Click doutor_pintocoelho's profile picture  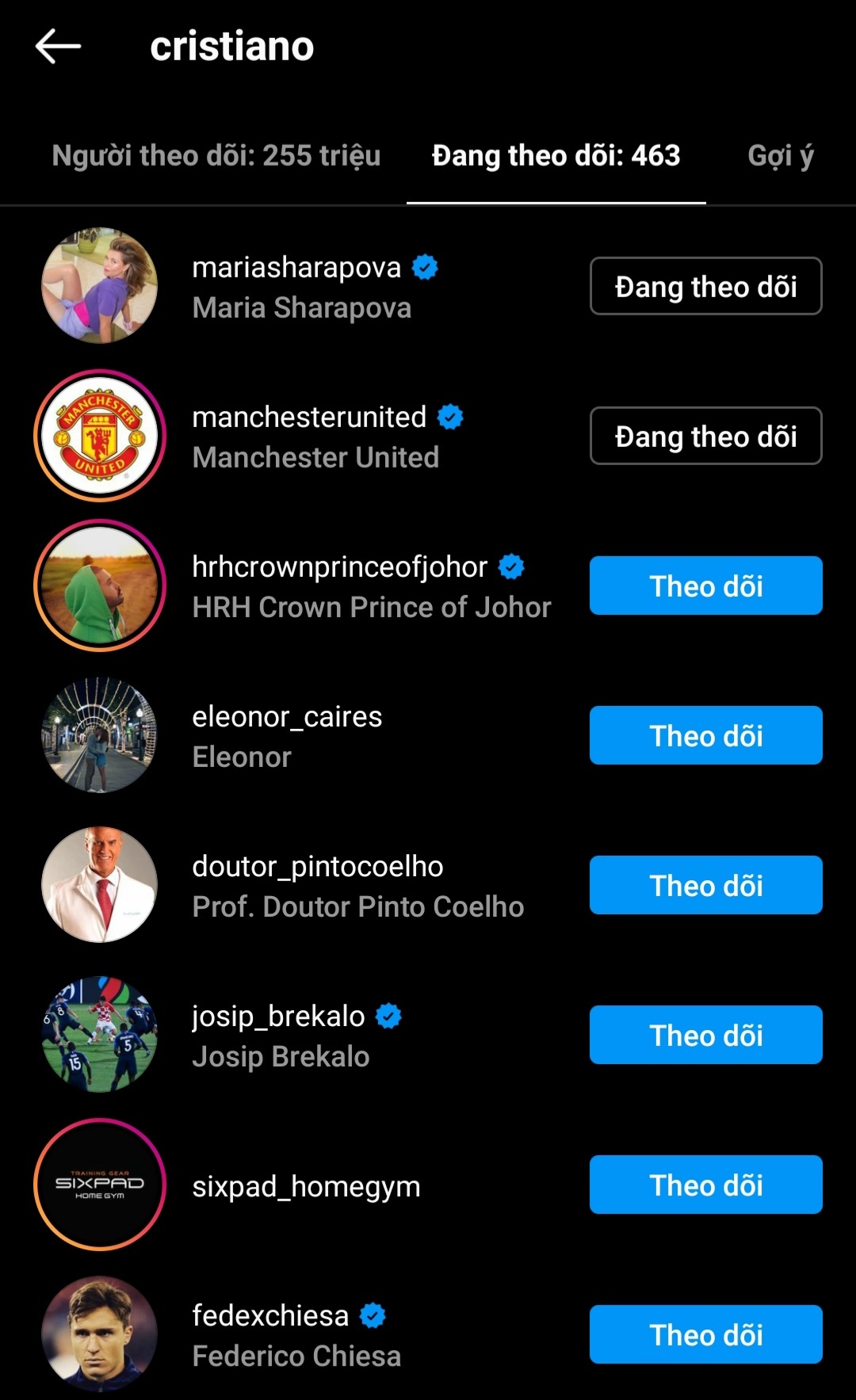click(98, 885)
